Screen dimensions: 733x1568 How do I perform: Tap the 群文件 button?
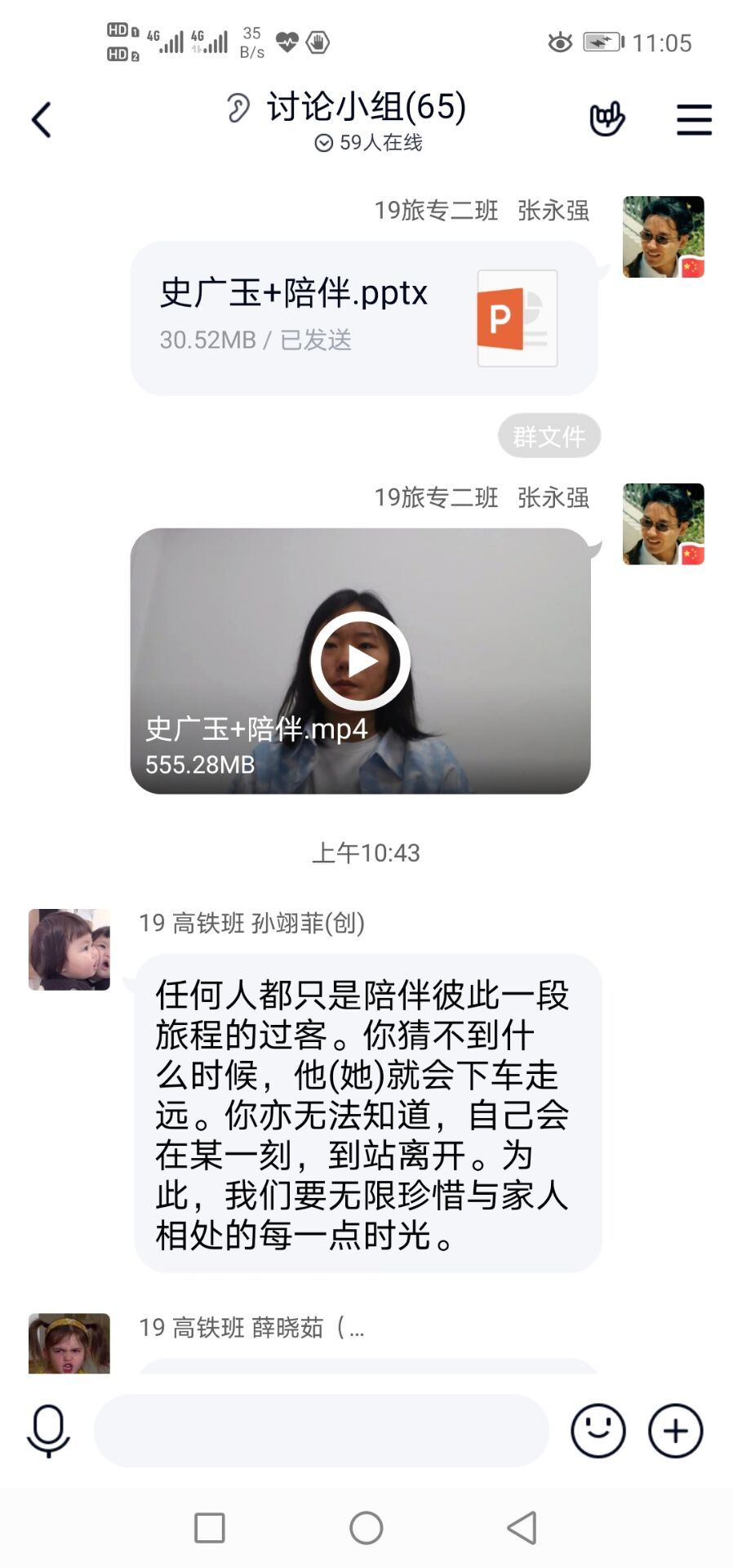click(x=549, y=436)
